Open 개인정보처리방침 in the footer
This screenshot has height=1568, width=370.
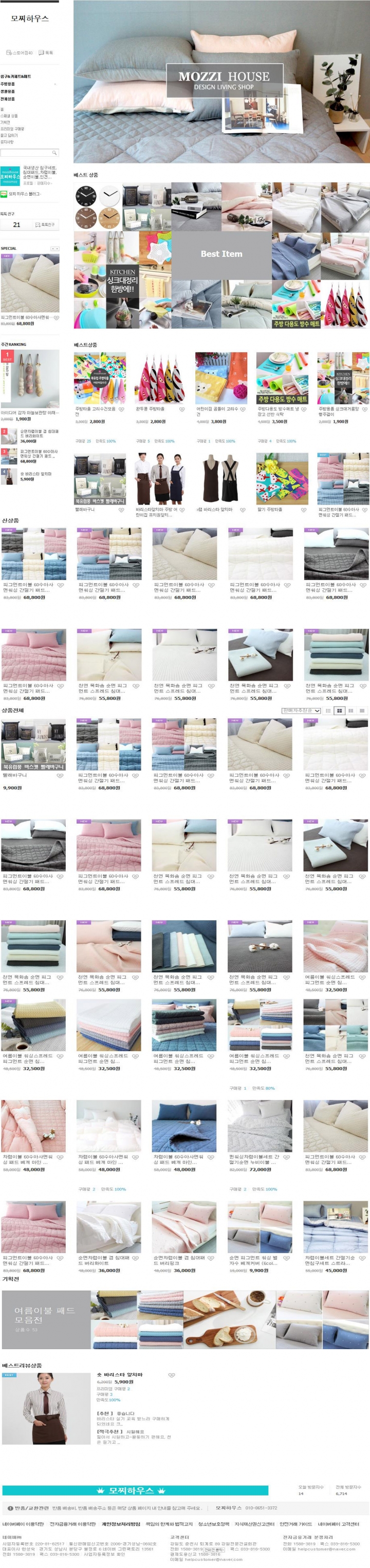click(x=120, y=1524)
